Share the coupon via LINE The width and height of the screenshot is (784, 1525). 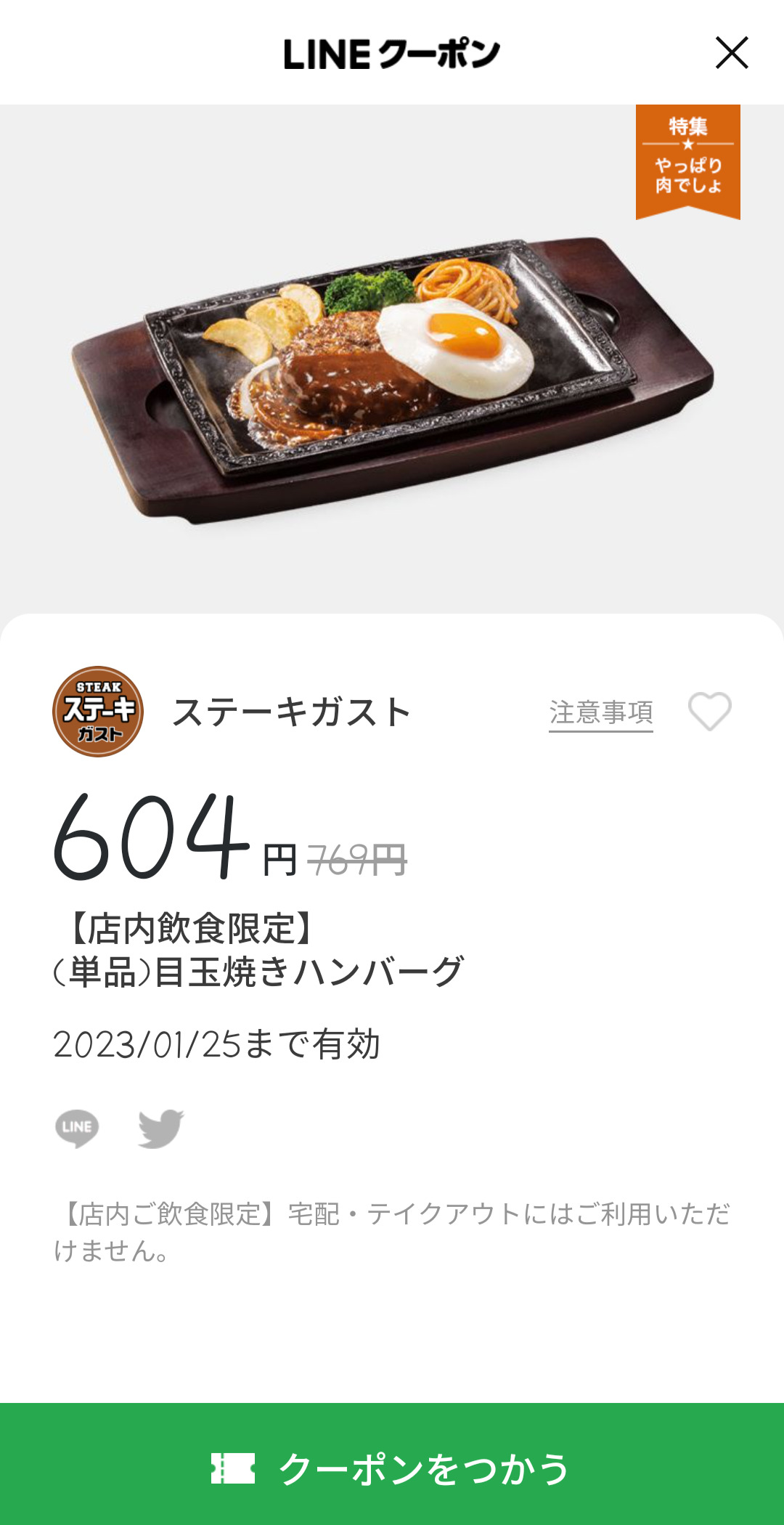tap(77, 1128)
